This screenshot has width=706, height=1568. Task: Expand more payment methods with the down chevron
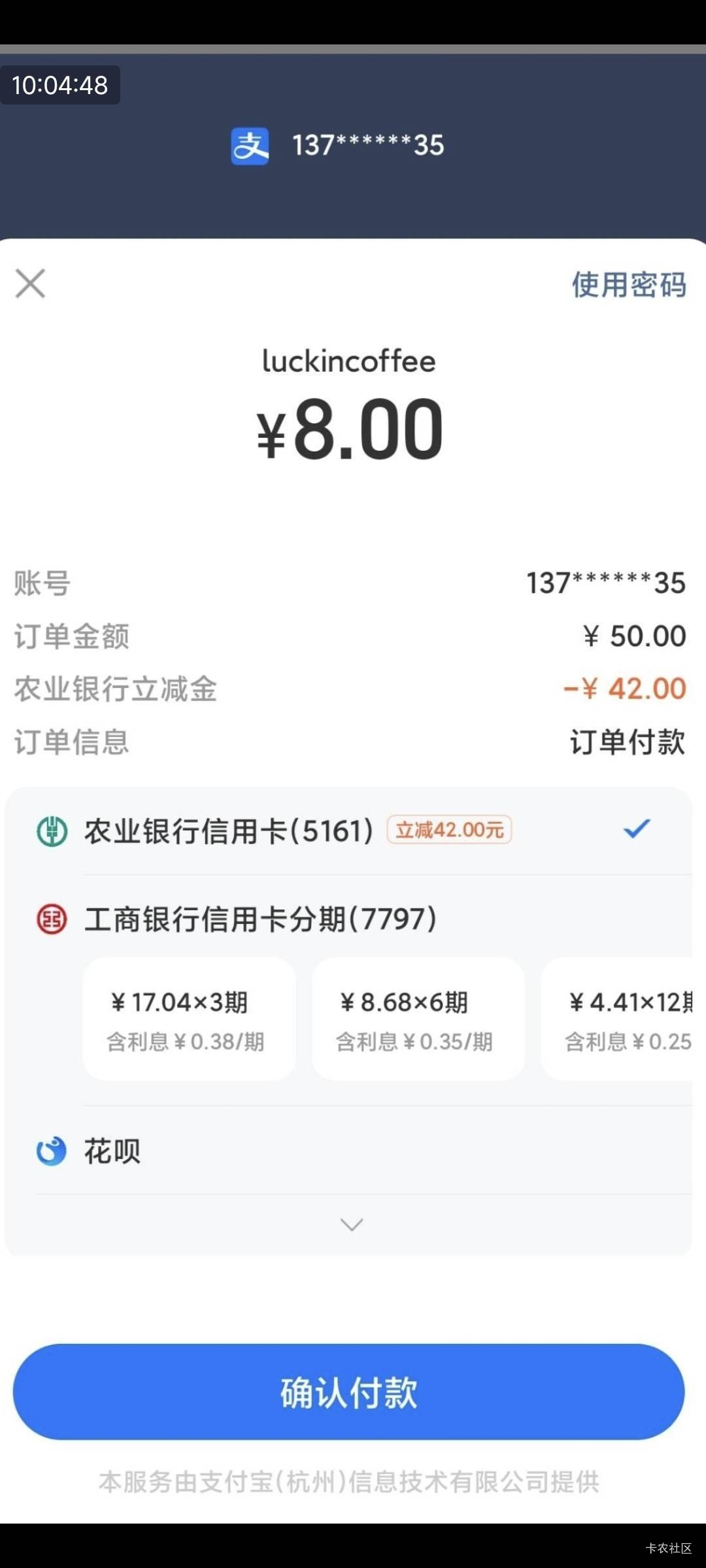coord(352,1224)
